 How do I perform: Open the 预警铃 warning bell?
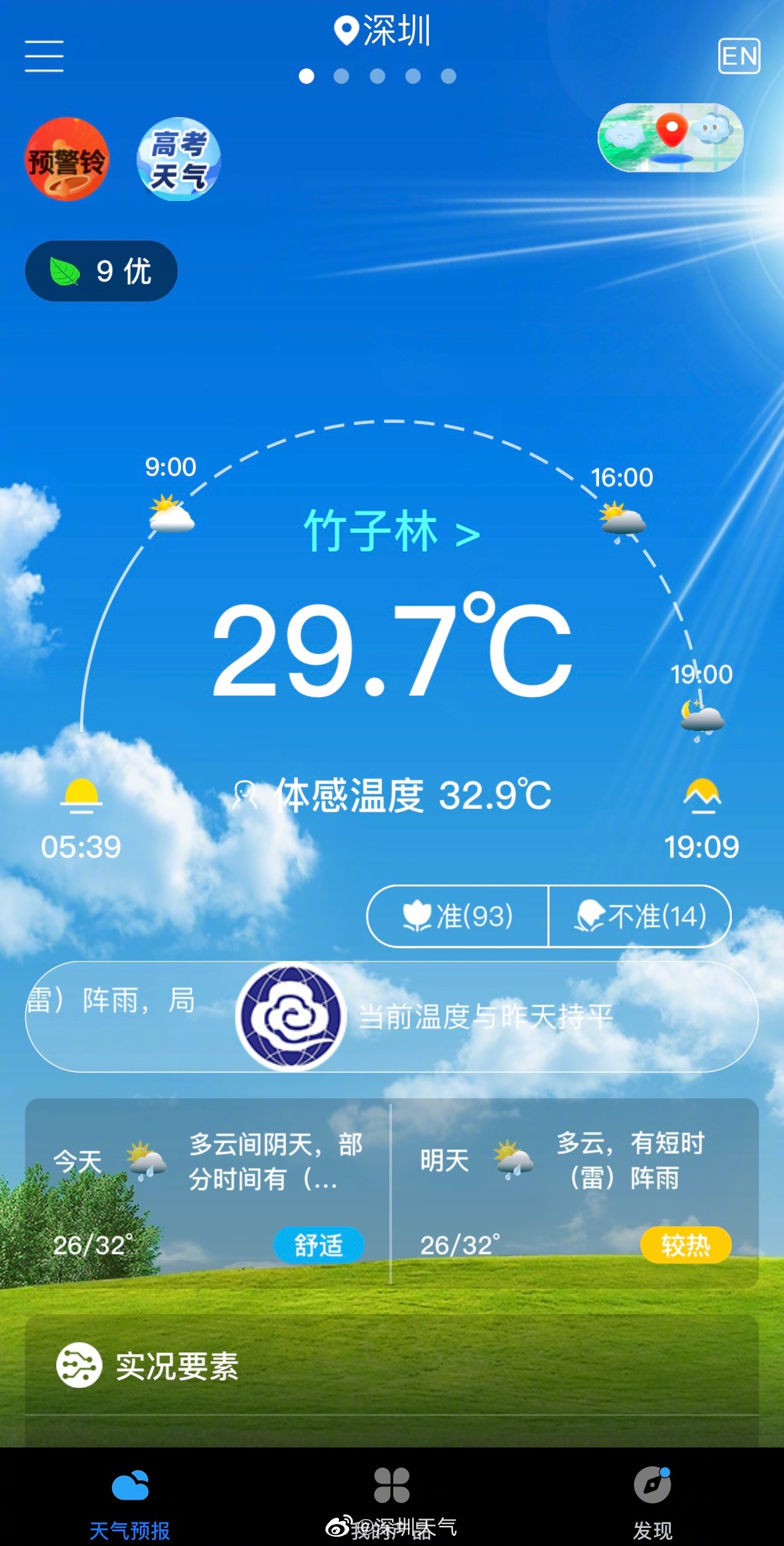click(x=66, y=159)
